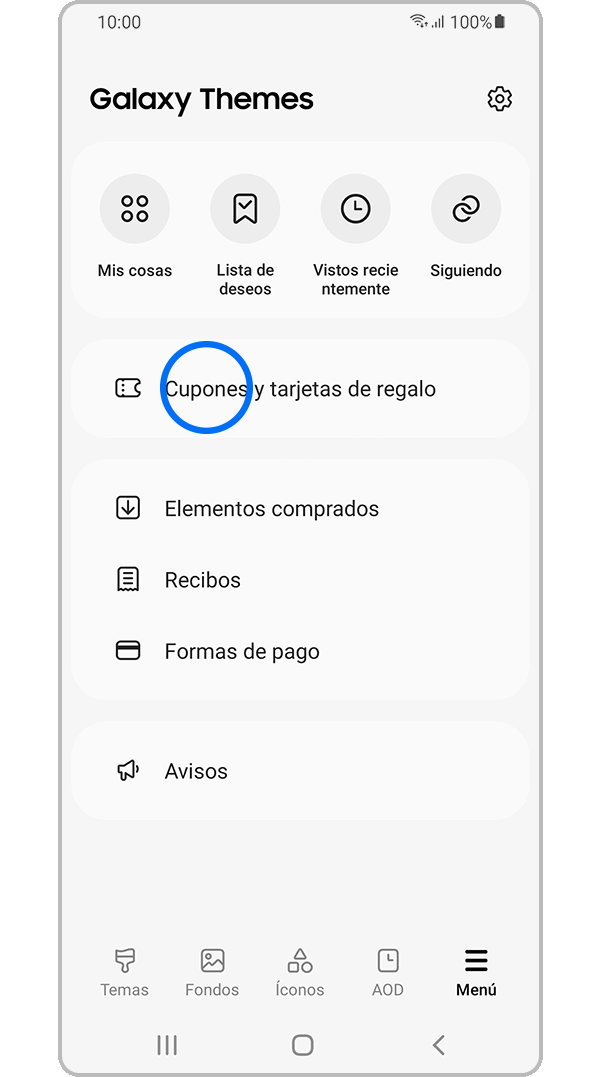The image size is (600, 1077).
Task: Tap the system home button
Action: point(302,1045)
